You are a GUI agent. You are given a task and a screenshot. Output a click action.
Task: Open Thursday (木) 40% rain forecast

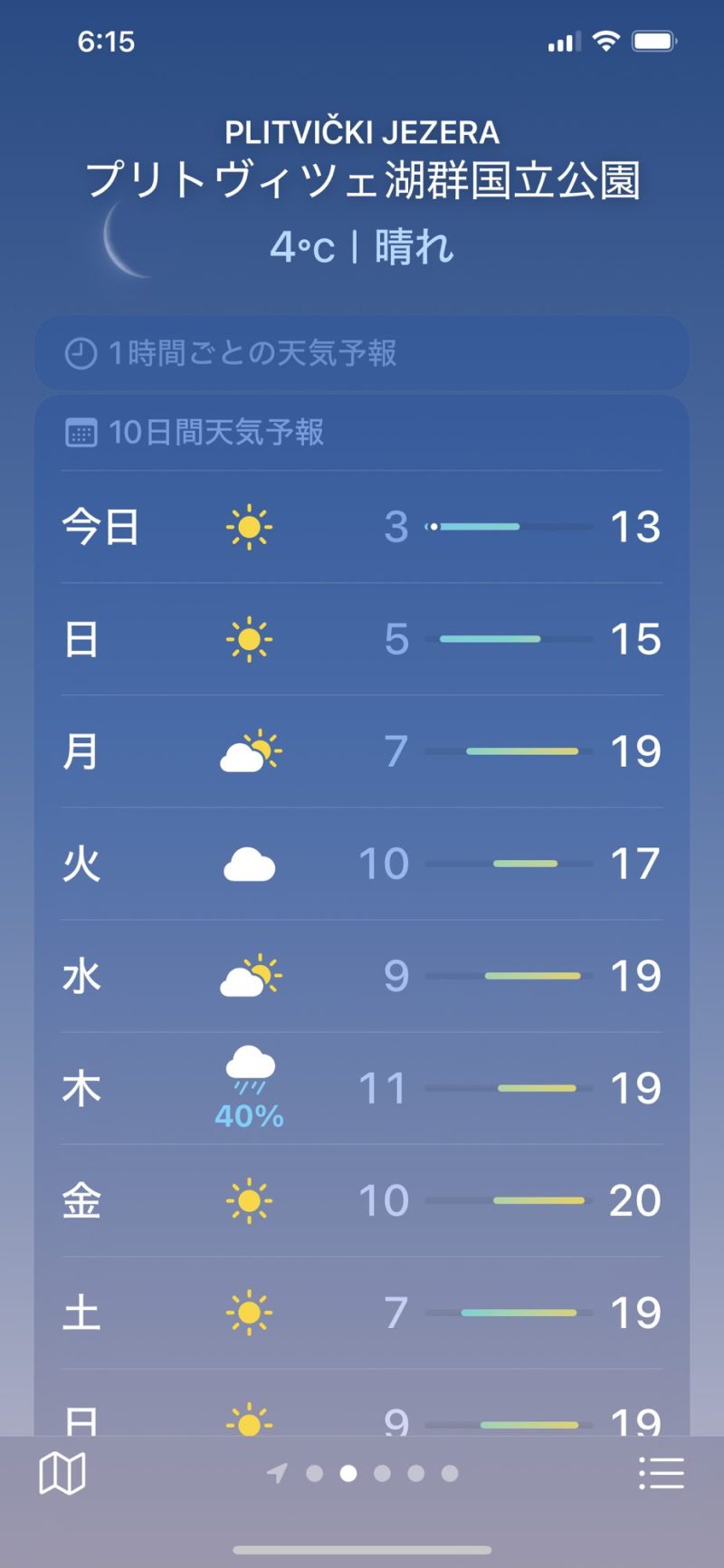(x=362, y=1088)
